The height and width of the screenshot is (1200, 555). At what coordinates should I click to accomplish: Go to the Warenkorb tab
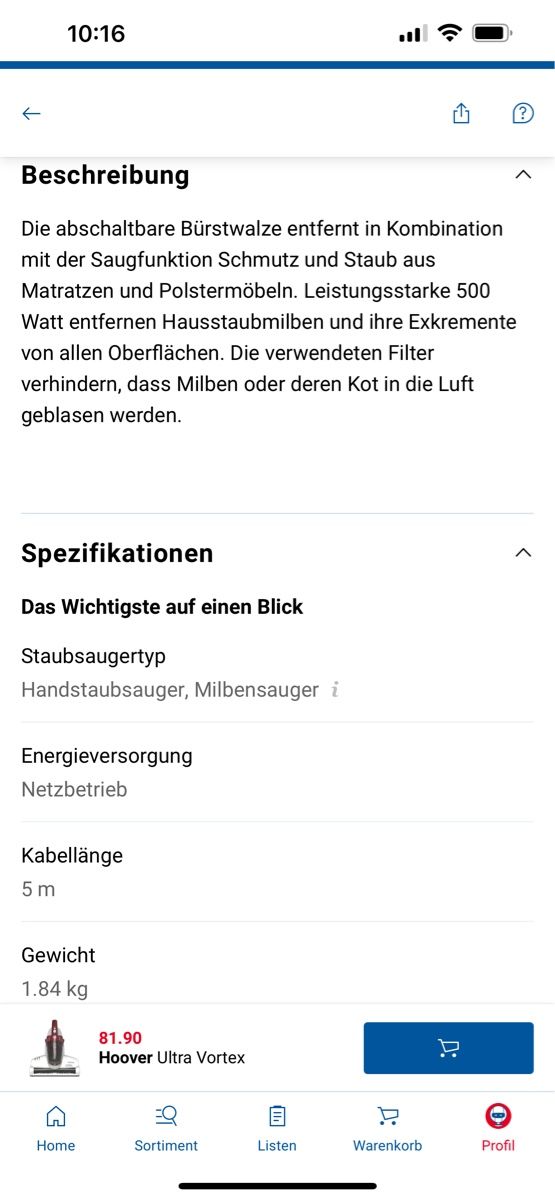click(388, 1128)
